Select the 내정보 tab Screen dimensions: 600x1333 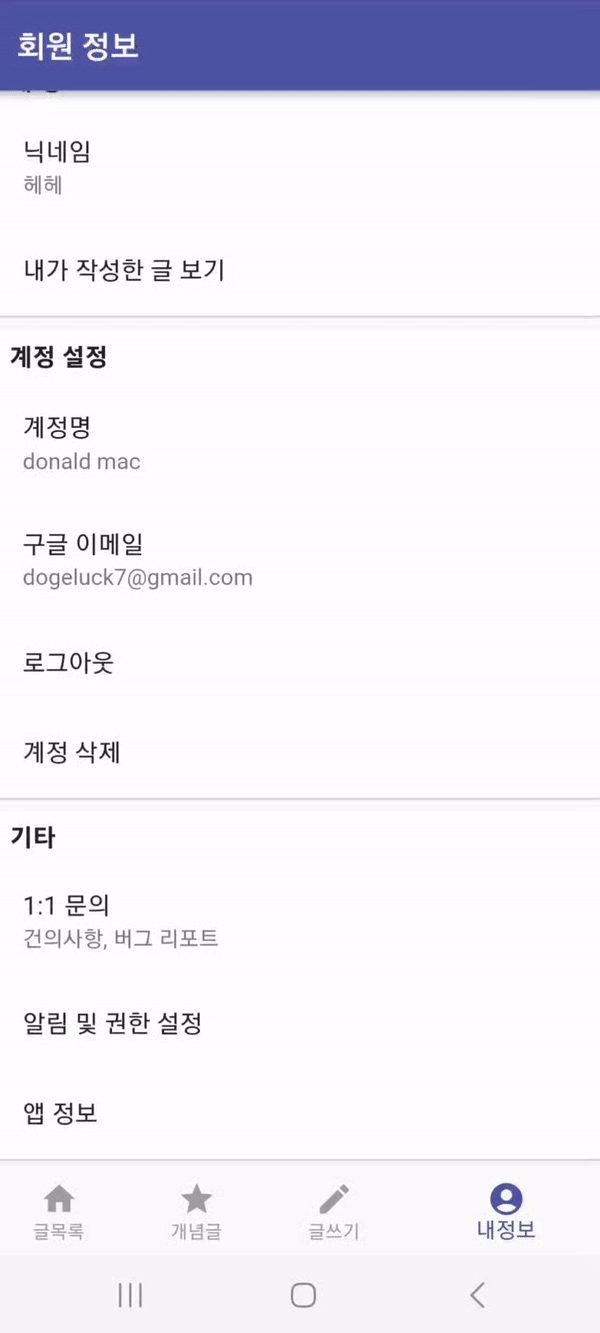(x=506, y=1210)
